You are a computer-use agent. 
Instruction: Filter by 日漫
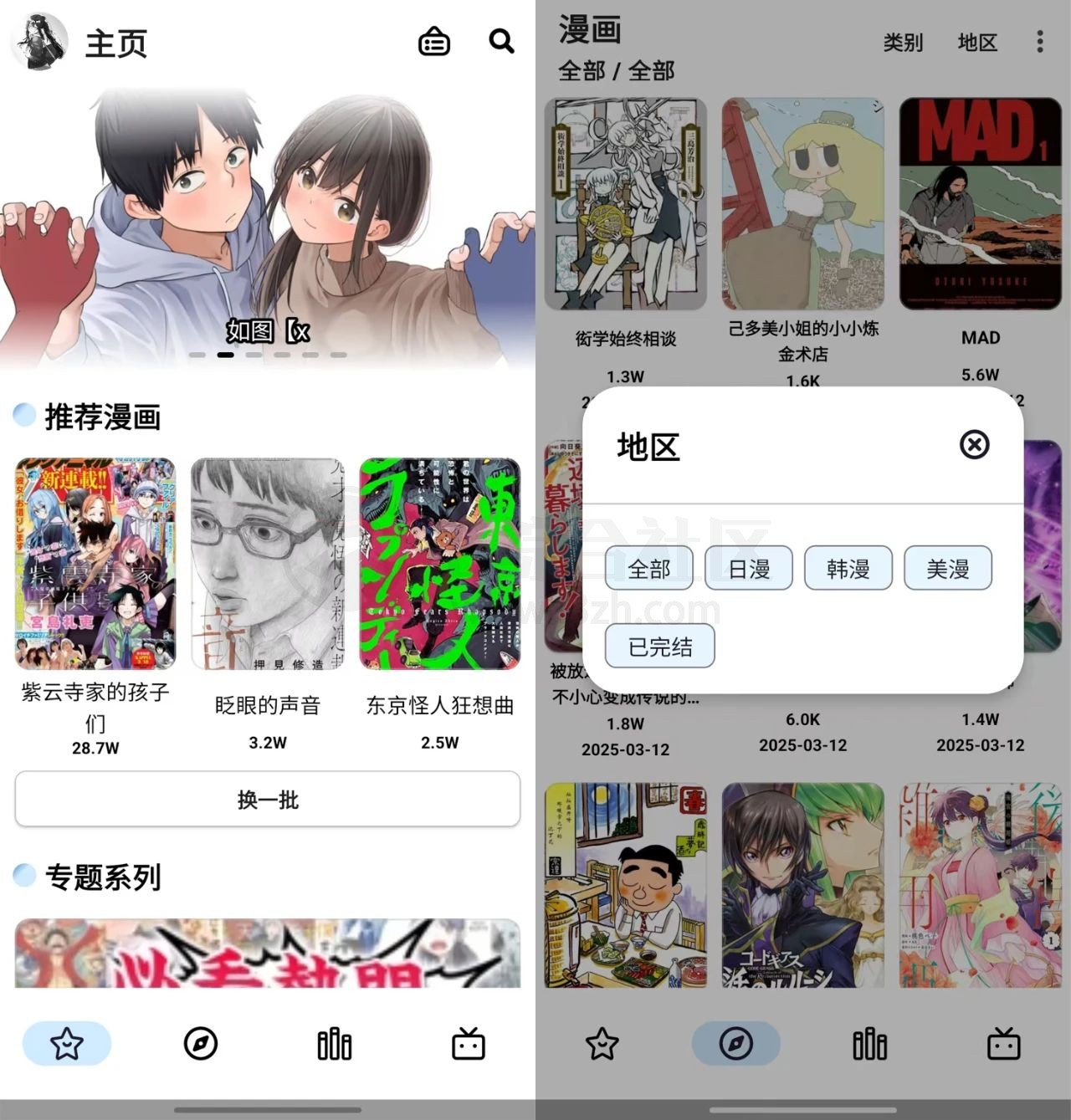[749, 569]
